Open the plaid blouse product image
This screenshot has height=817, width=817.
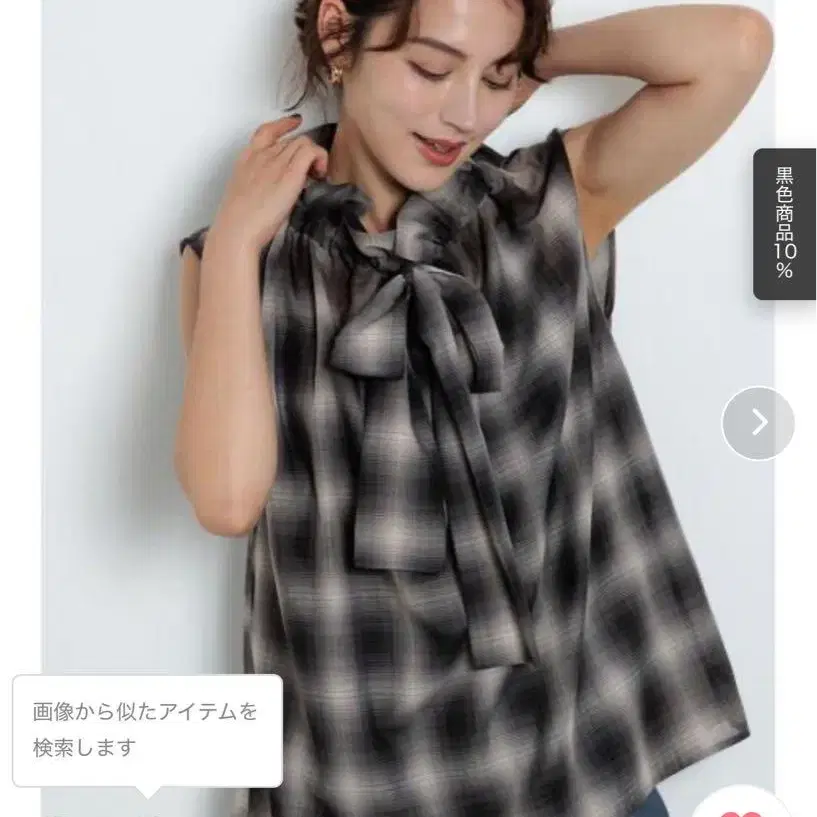pyautogui.click(x=408, y=406)
